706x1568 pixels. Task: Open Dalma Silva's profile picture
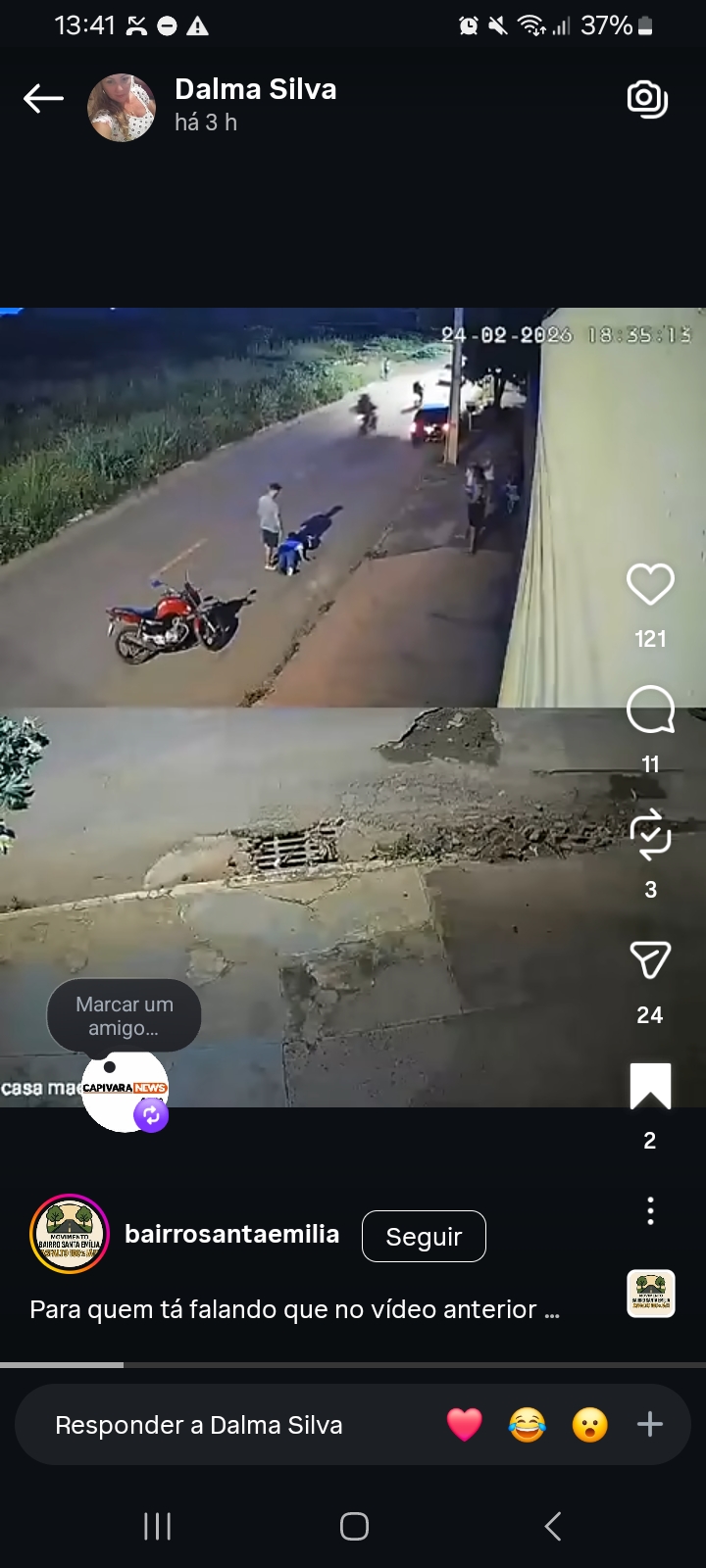click(x=122, y=108)
